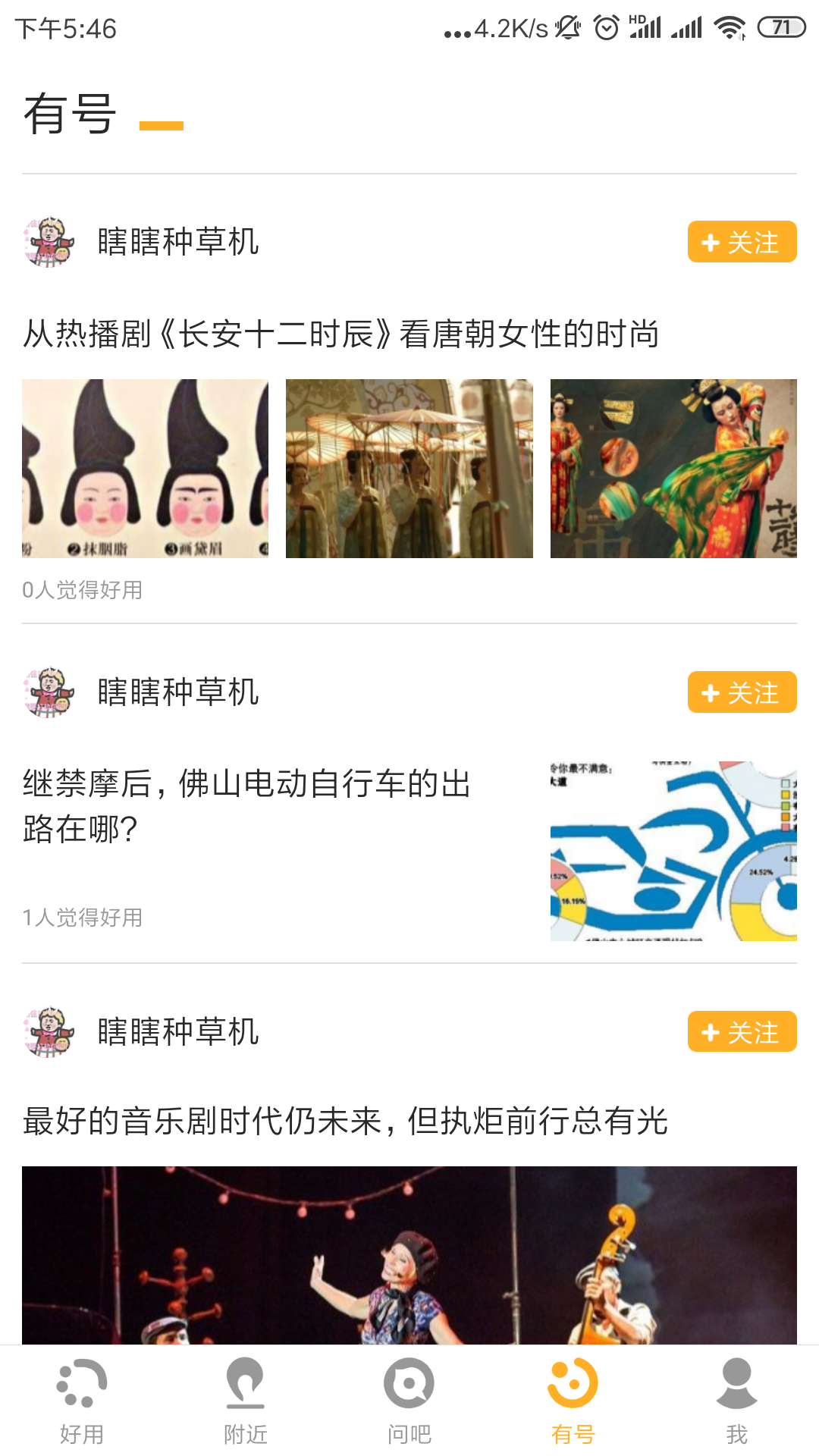Follow the author of the 佛山电动自行车 article
This screenshot has height=1456, width=819.
pyautogui.click(x=742, y=692)
